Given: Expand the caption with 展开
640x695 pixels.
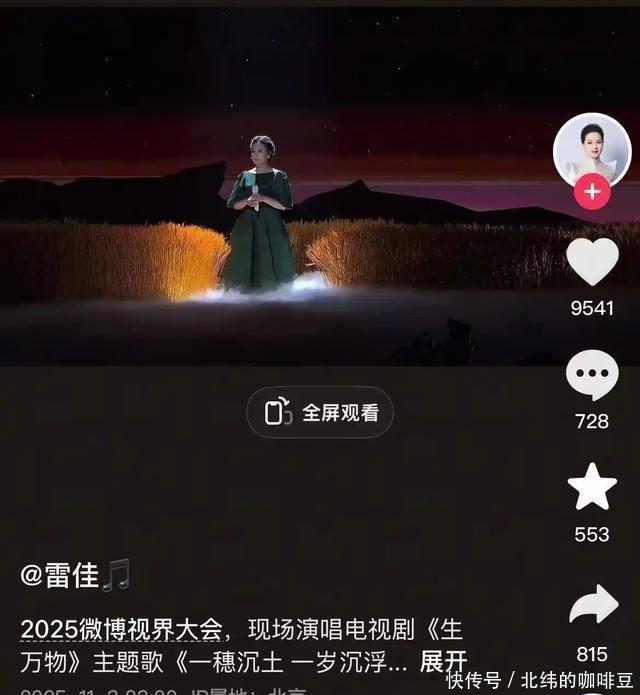Looking at the screenshot, I should (x=443, y=661).
